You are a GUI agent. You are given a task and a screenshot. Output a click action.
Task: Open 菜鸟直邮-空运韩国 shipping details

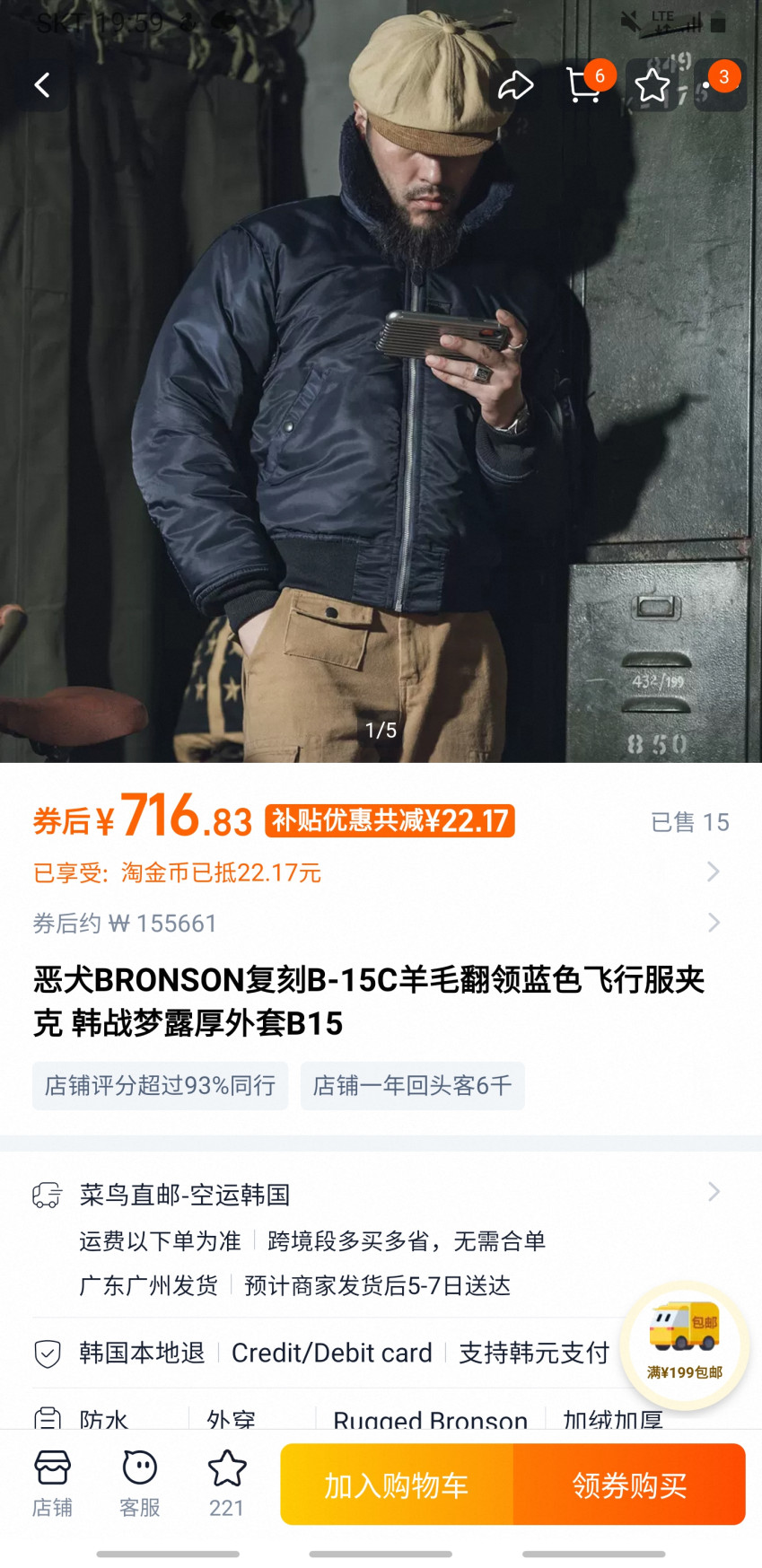[x=381, y=1240]
